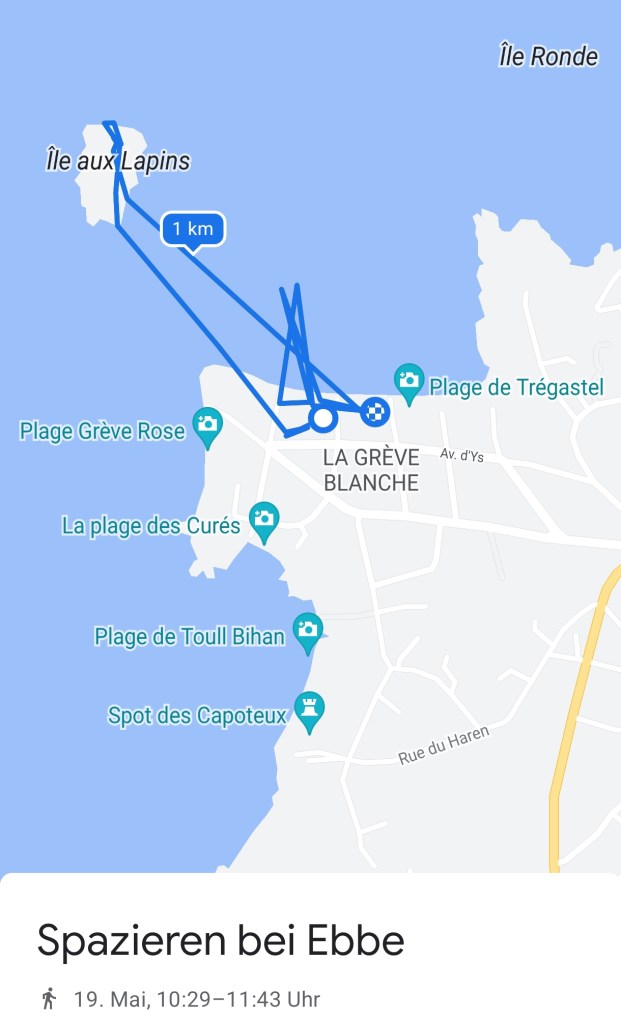
Task: Select the Plage Grève Rose marker
Action: tap(207, 423)
